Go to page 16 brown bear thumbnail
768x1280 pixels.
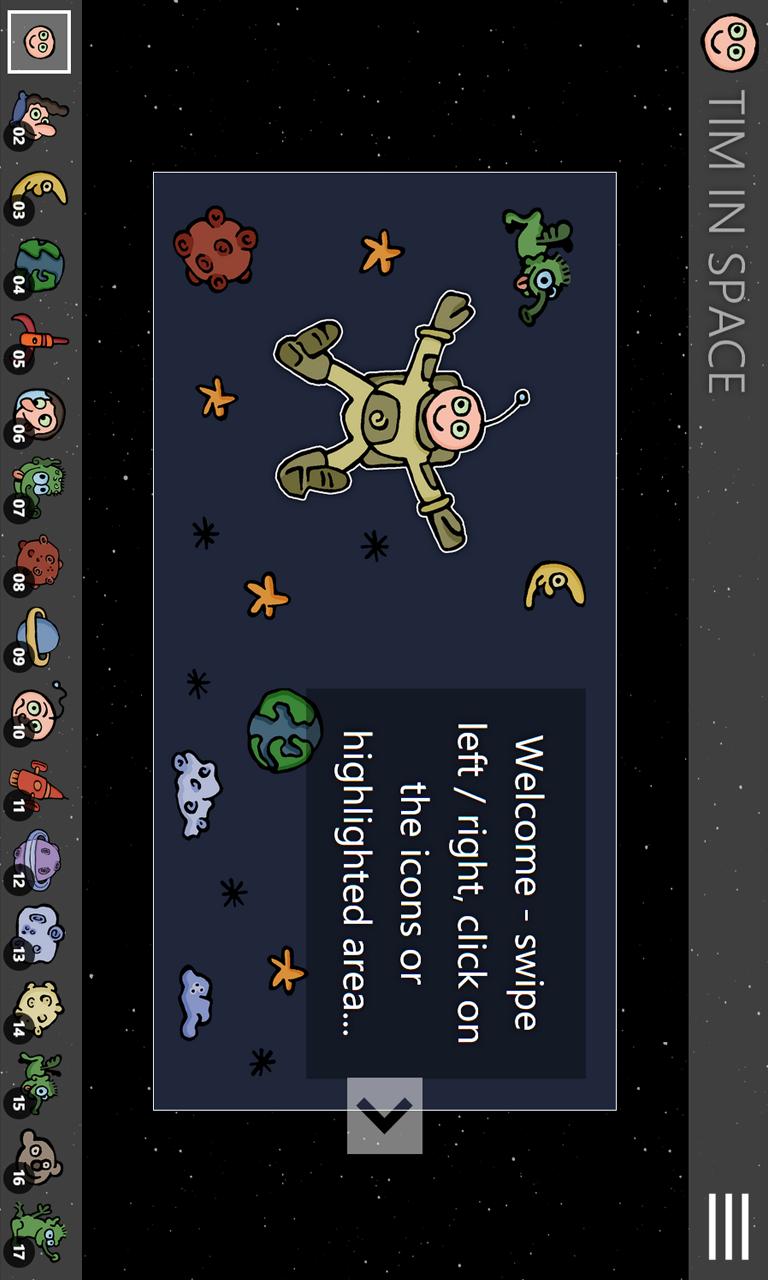click(x=38, y=1157)
